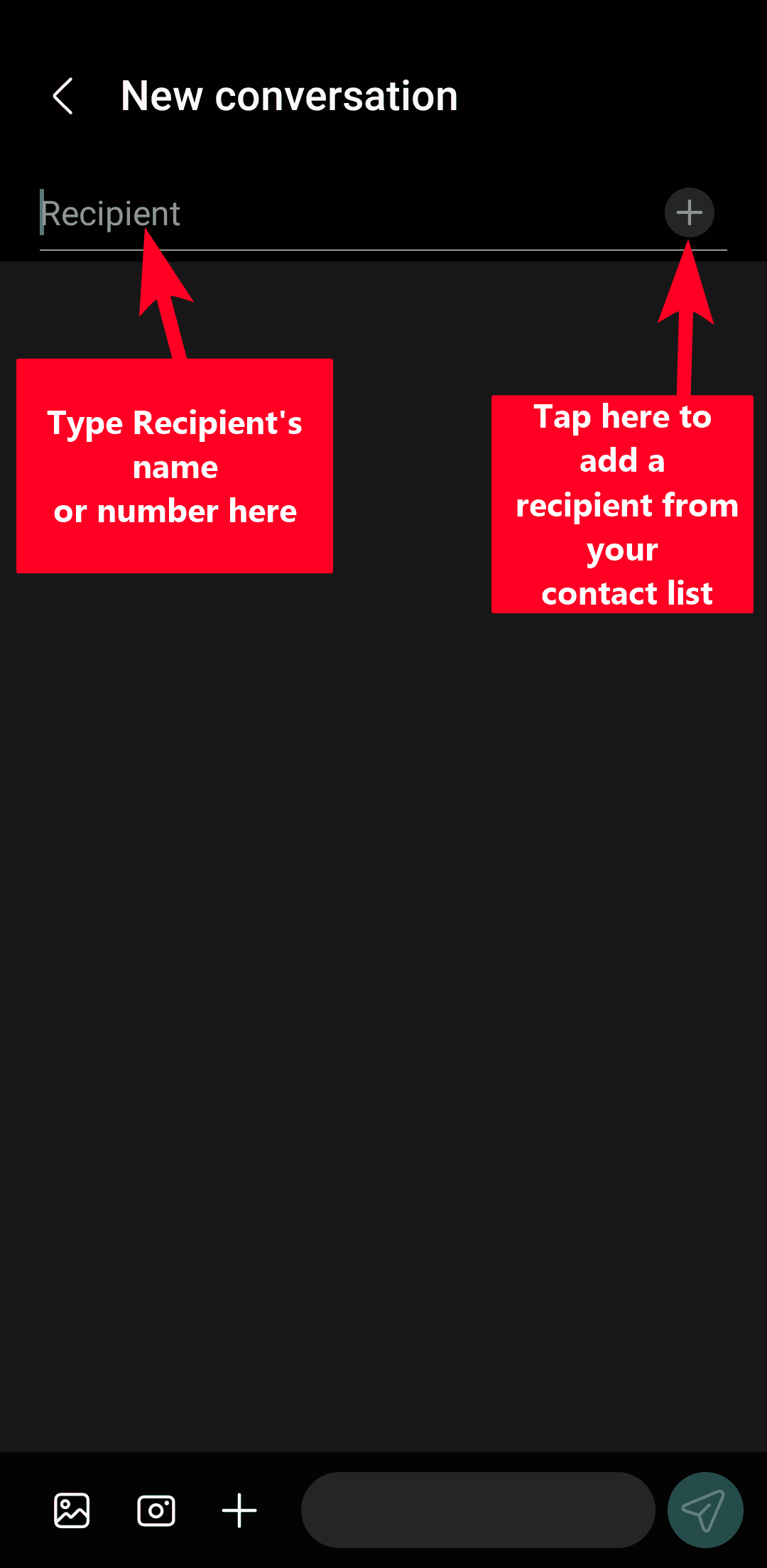Tap the plus icon in bottom toolbar
Screen dimensions: 767x1568
coord(239,1510)
